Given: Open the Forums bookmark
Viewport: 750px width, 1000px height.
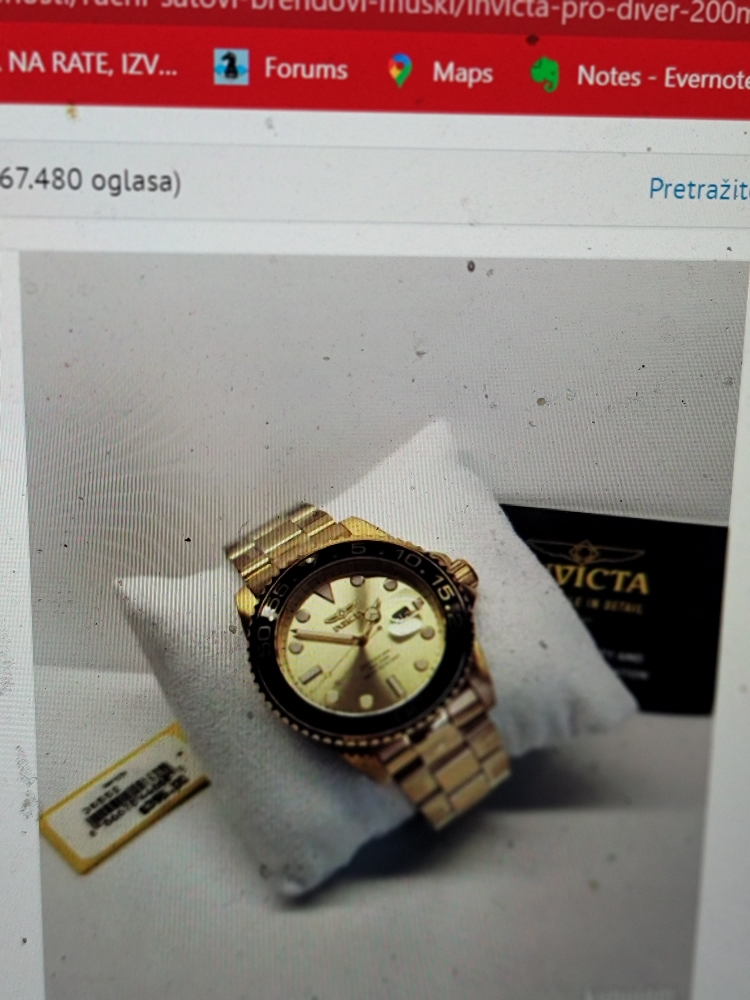Looking at the screenshot, I should click(283, 69).
